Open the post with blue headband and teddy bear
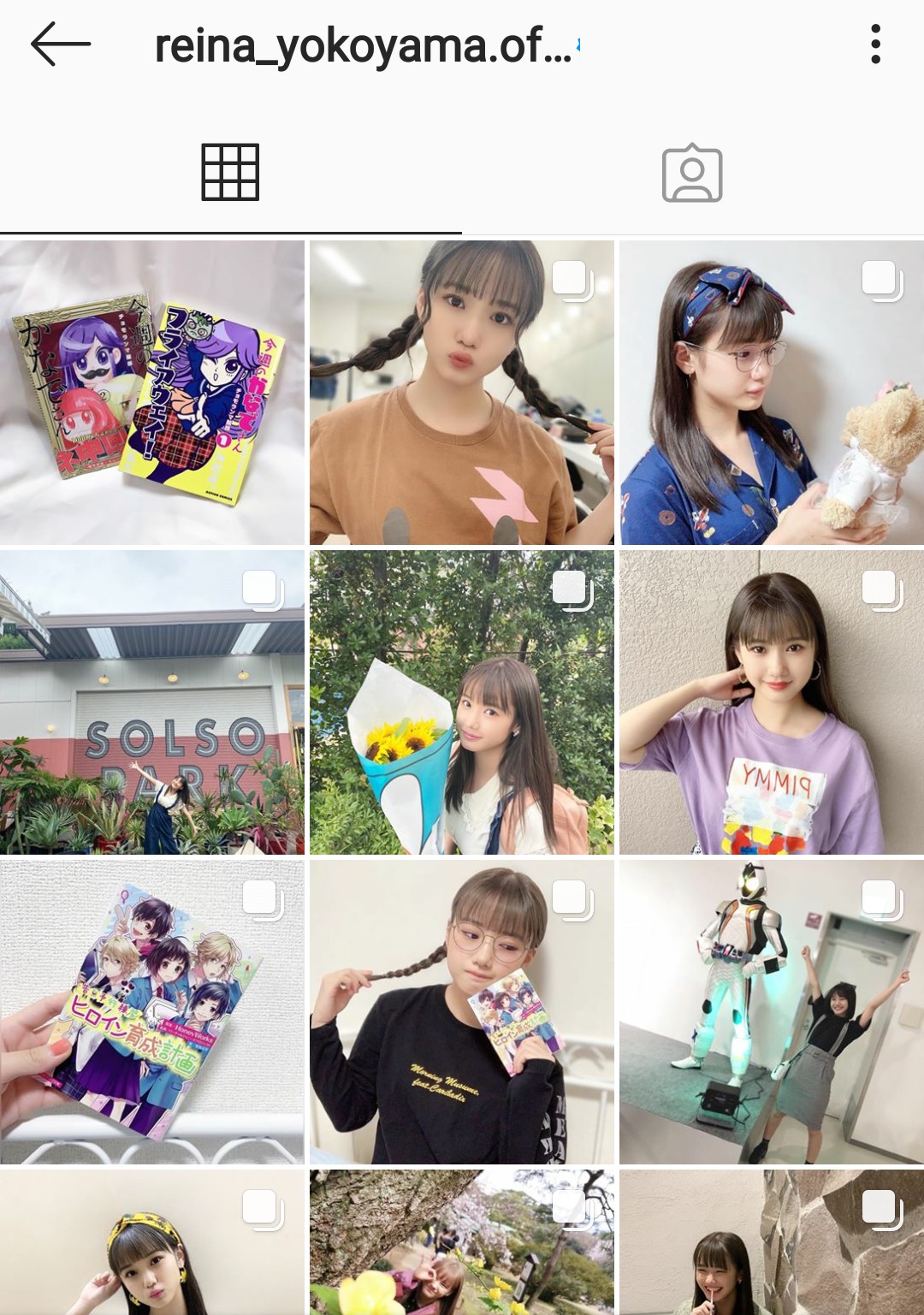924x1315 pixels. point(772,392)
